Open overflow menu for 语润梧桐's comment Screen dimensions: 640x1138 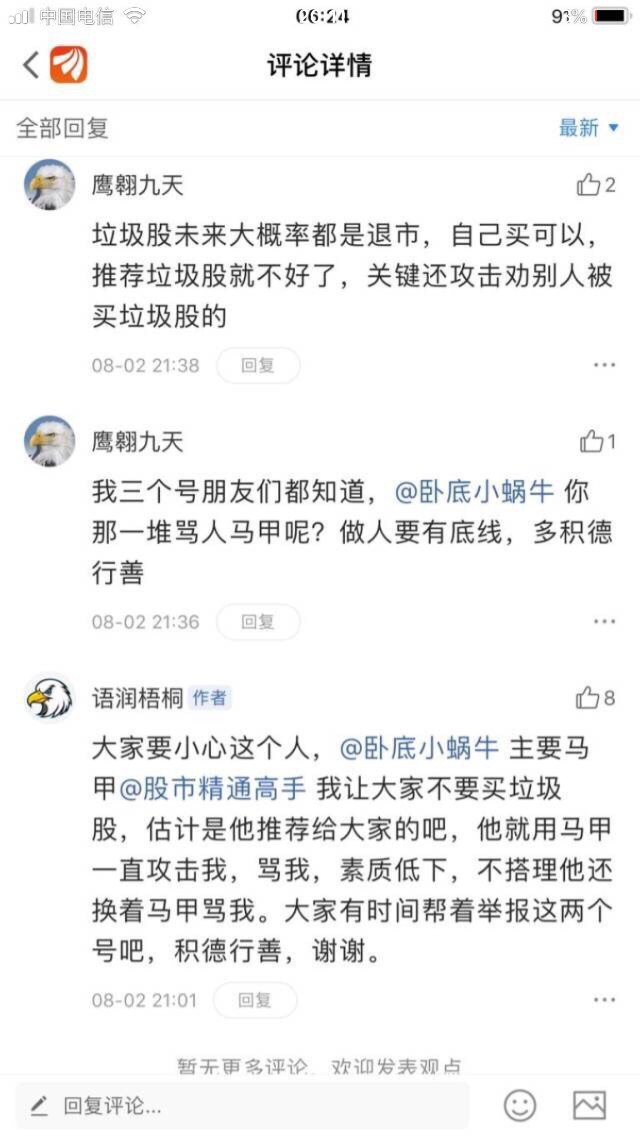(x=604, y=1000)
